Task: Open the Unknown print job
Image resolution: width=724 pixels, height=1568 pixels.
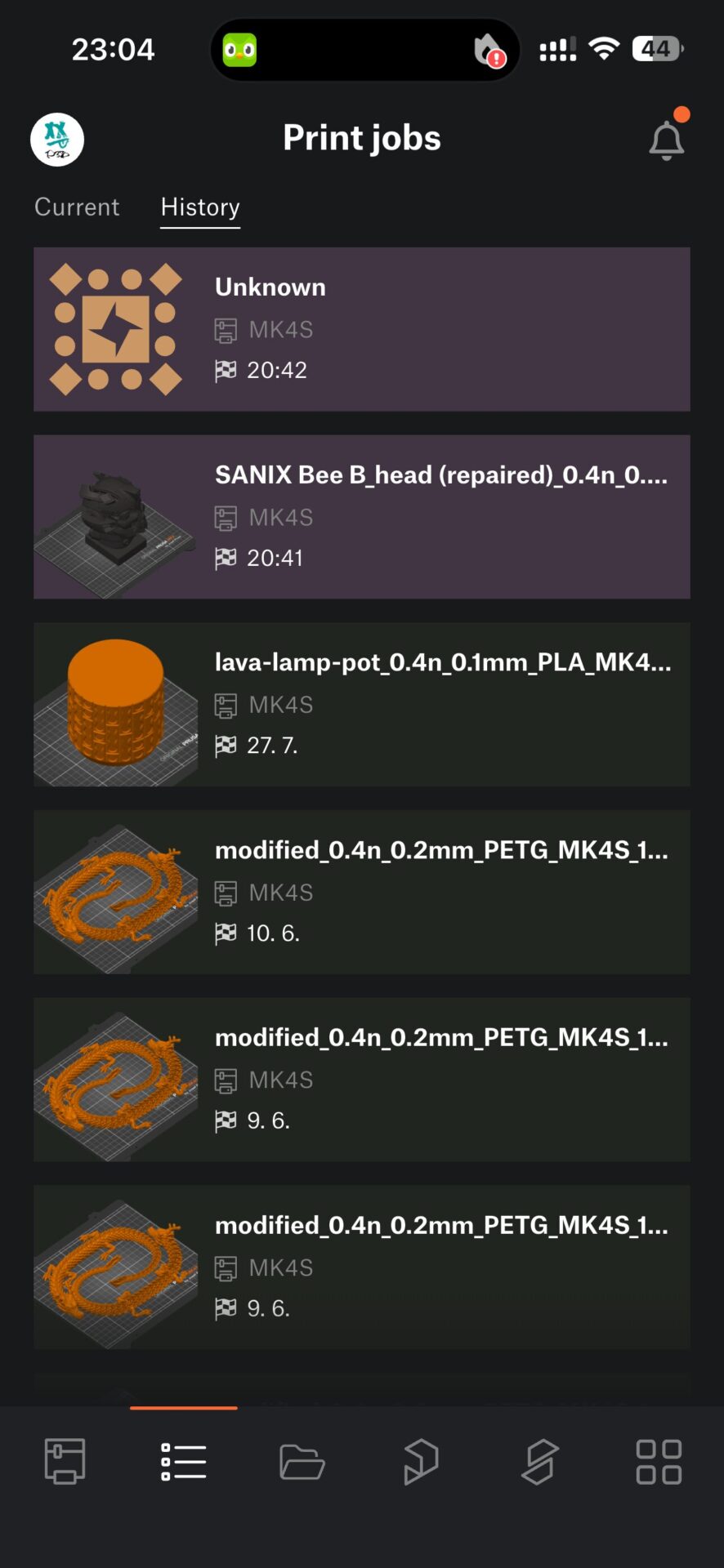Action: (361, 329)
